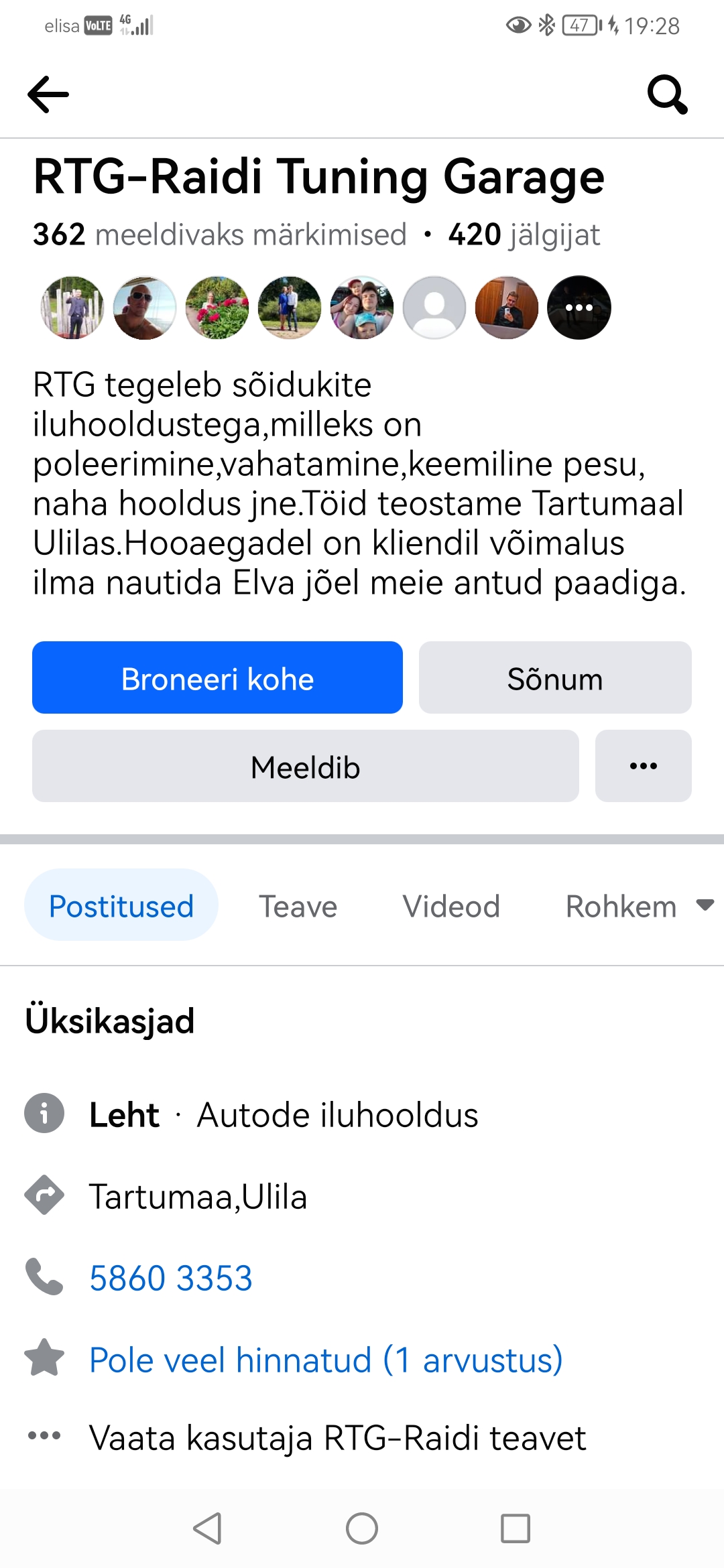Open more options beside Meeldib

(643, 766)
